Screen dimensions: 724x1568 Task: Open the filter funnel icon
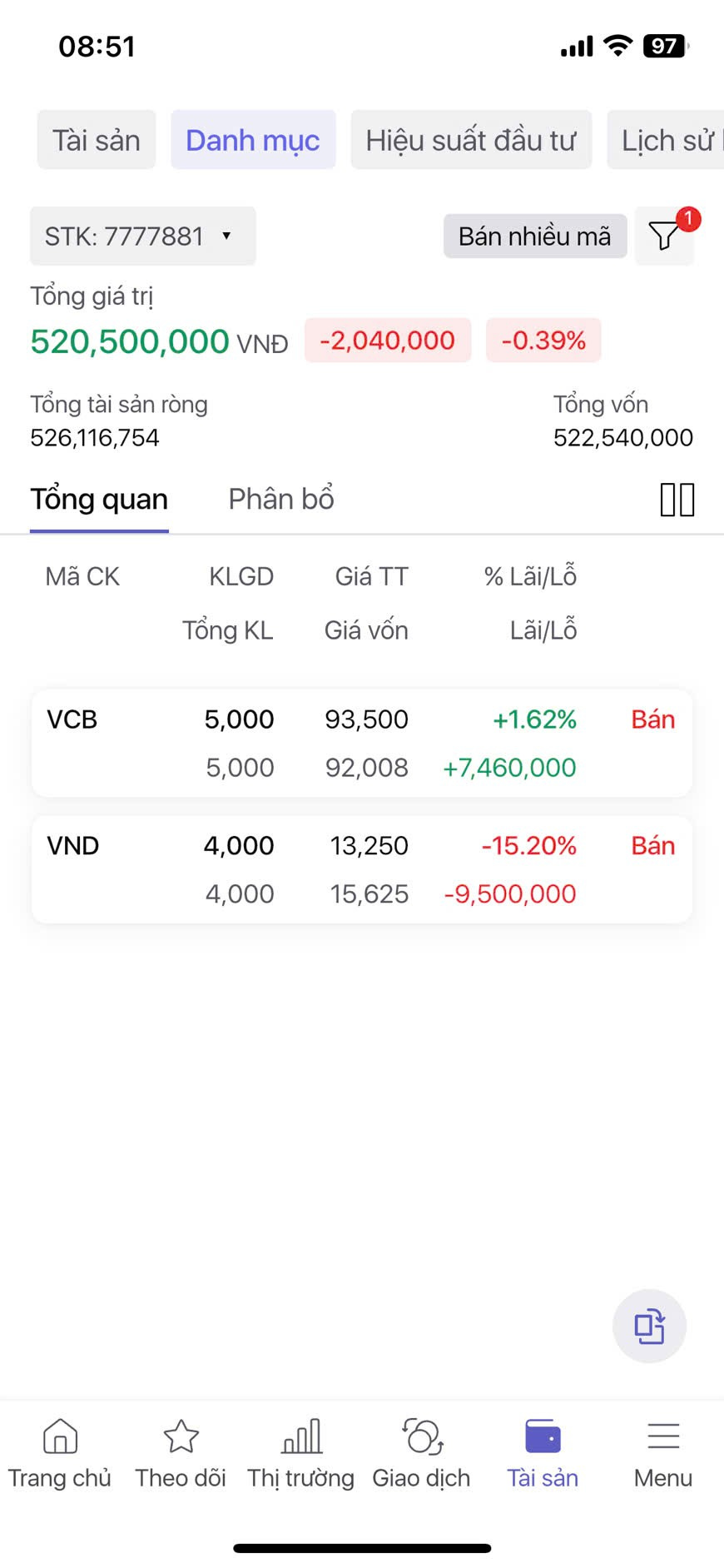pos(664,236)
